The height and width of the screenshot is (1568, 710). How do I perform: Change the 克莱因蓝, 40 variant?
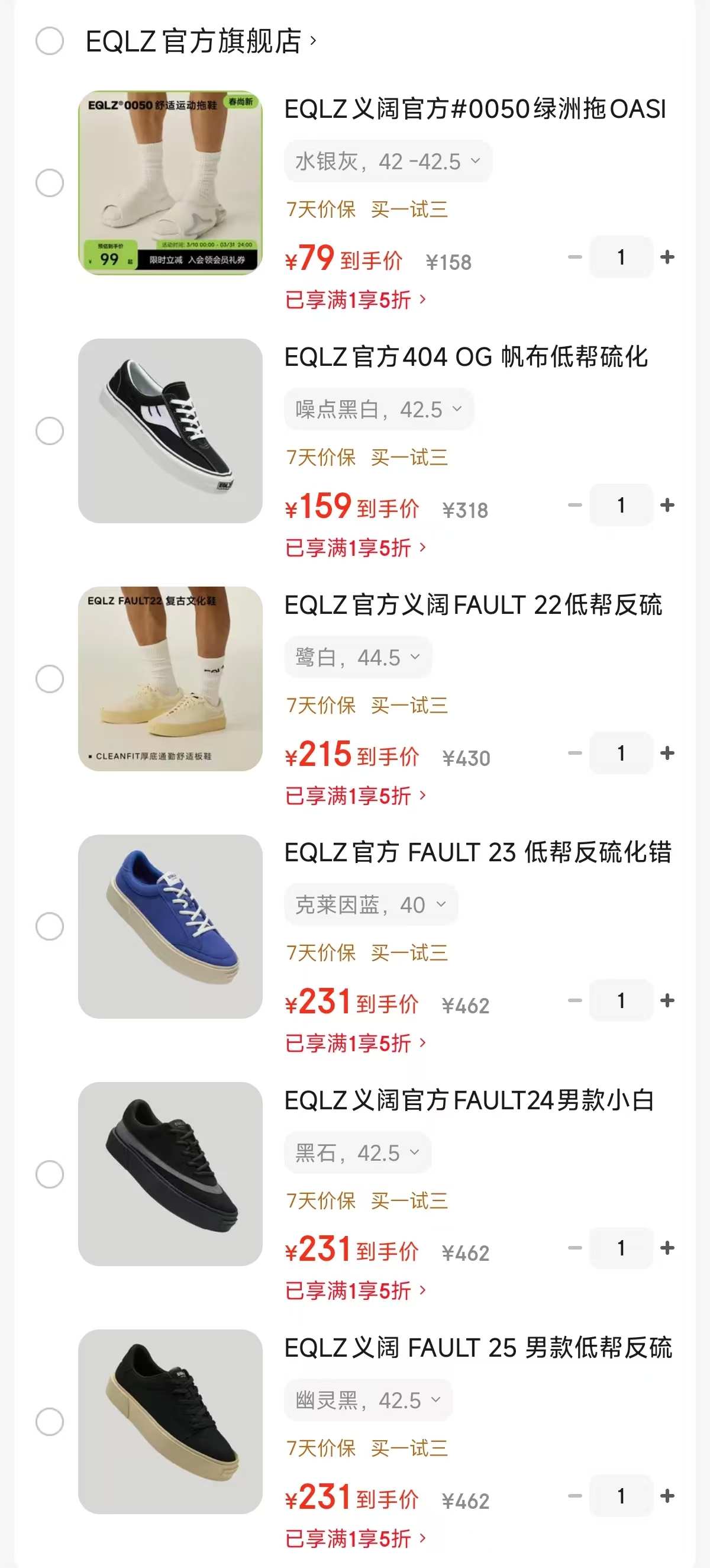pos(370,904)
